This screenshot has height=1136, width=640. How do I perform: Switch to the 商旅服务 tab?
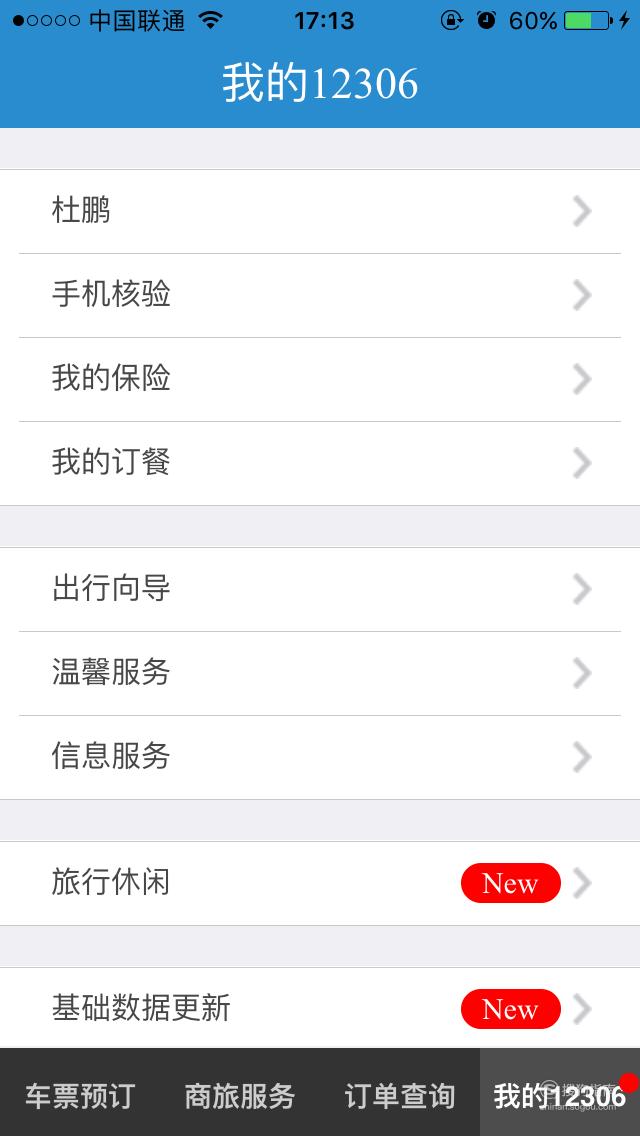click(240, 1093)
